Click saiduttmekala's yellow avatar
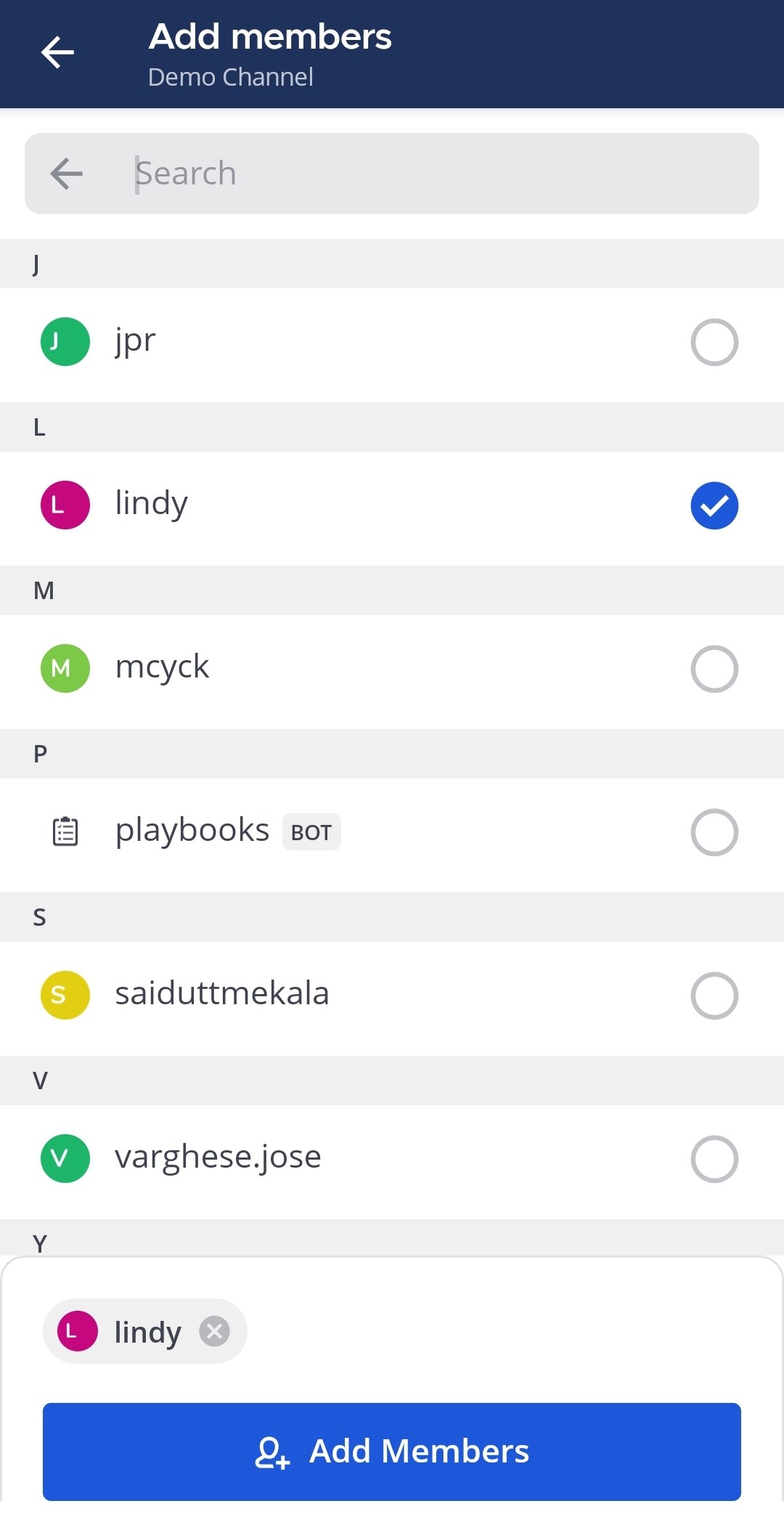 click(64, 995)
